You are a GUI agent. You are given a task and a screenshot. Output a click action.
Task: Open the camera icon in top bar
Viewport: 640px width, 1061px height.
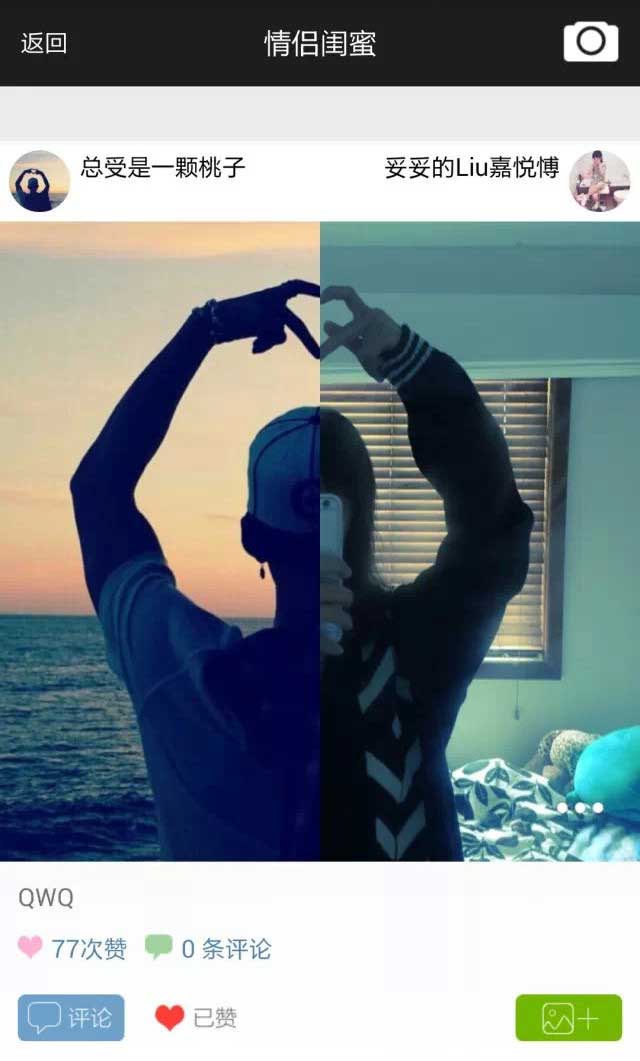click(591, 41)
